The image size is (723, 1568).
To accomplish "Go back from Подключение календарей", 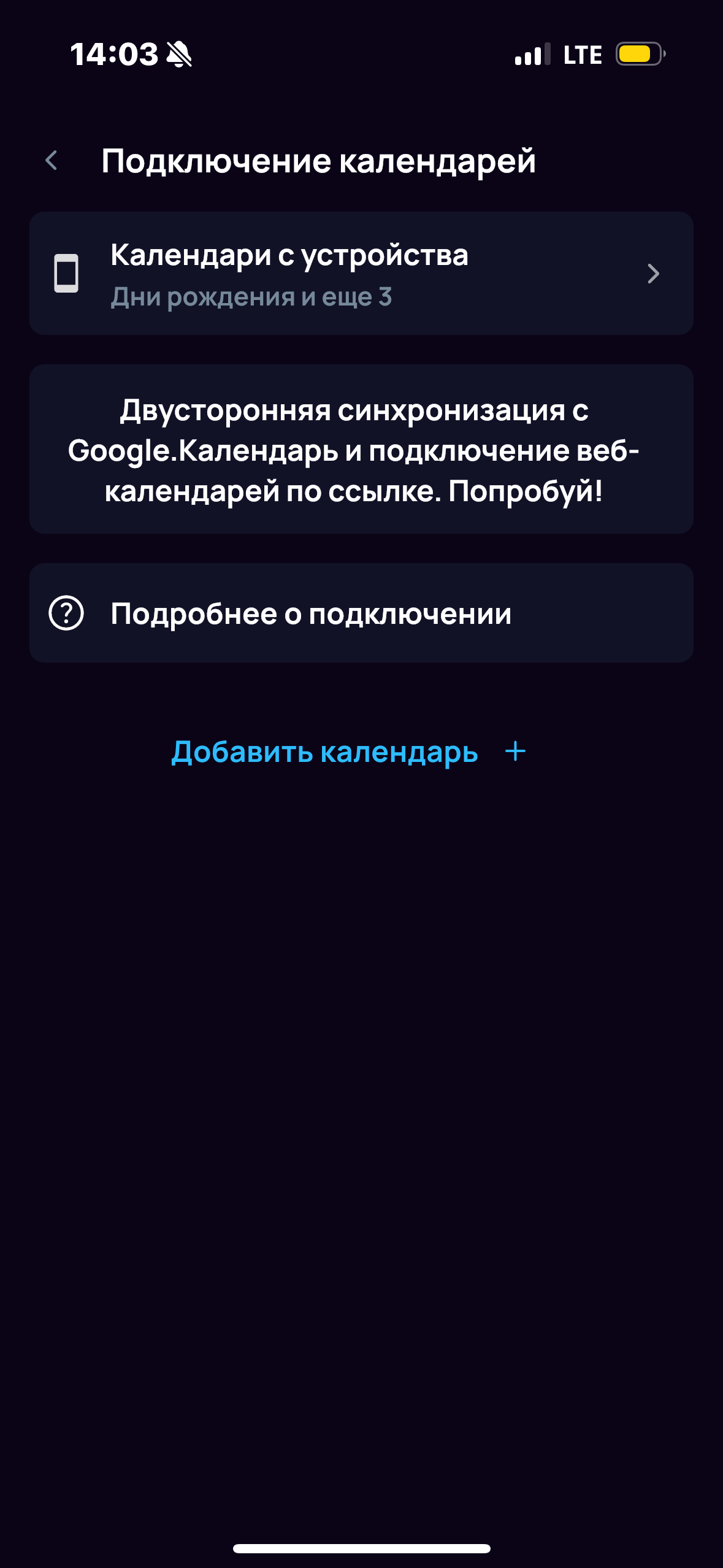I will [52, 161].
